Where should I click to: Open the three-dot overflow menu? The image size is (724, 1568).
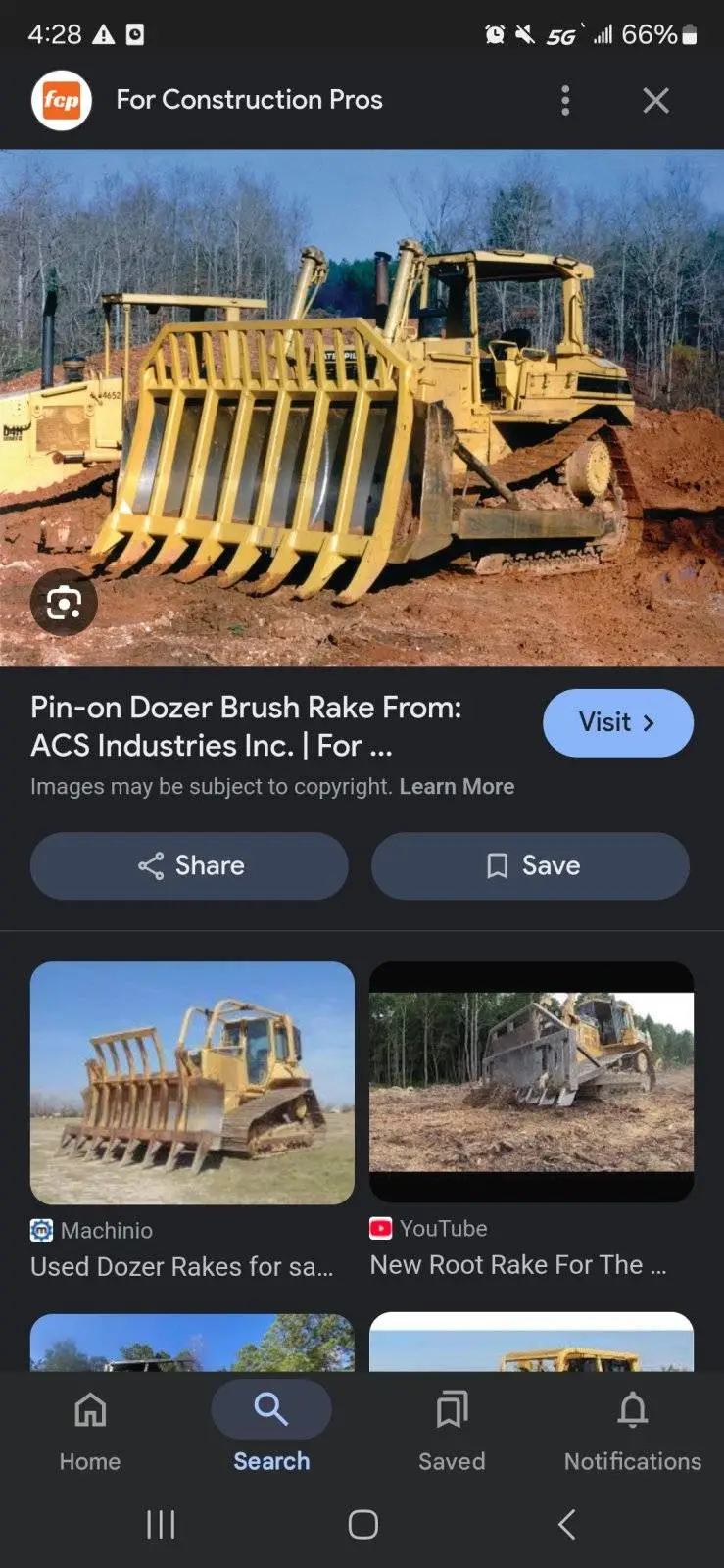[565, 99]
